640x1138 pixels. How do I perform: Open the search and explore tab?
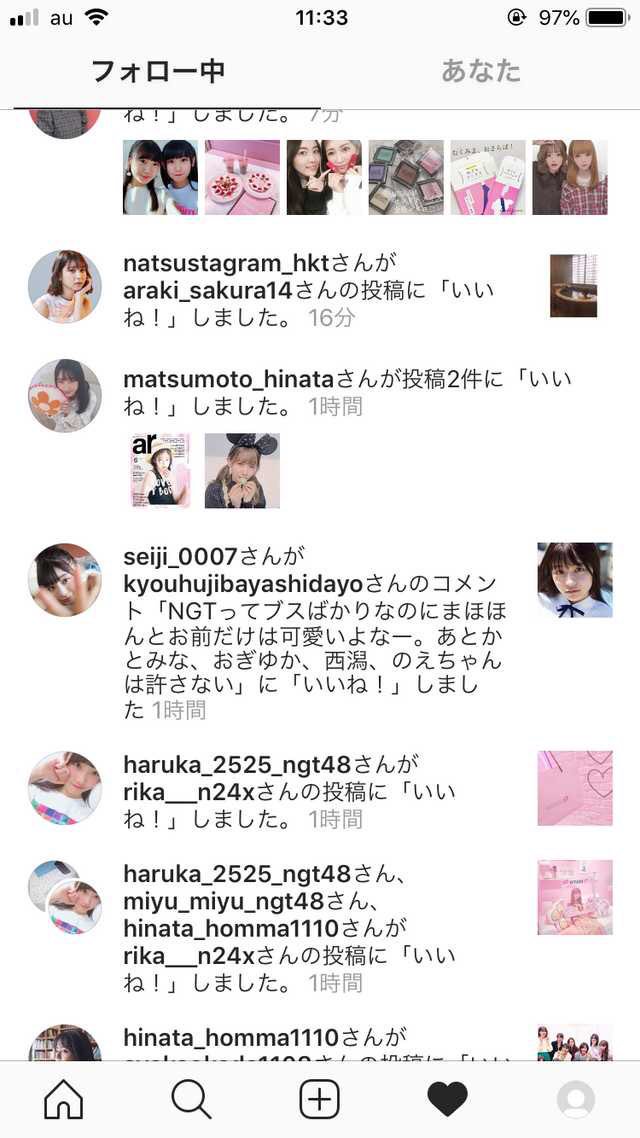191,1100
